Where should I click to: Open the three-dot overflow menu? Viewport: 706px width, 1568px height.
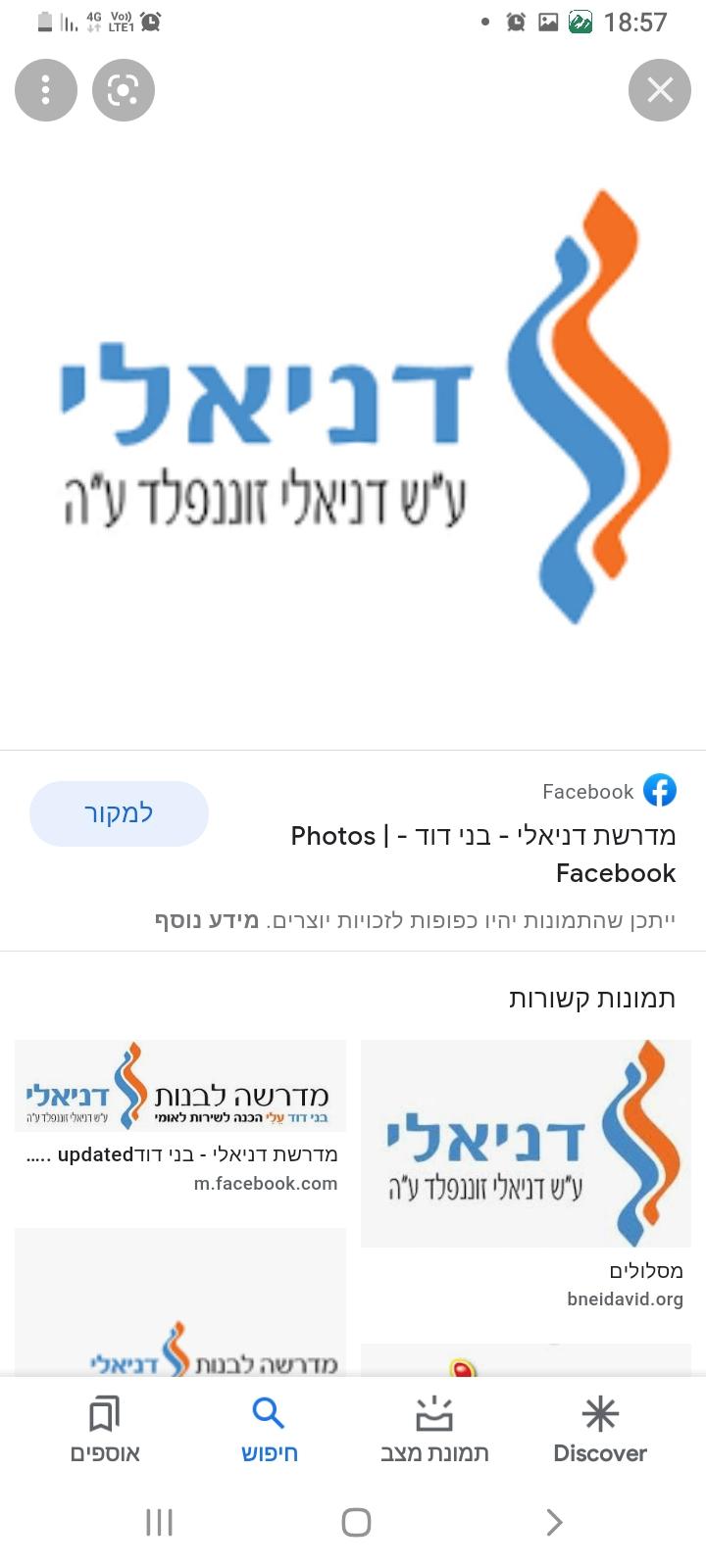(x=46, y=90)
